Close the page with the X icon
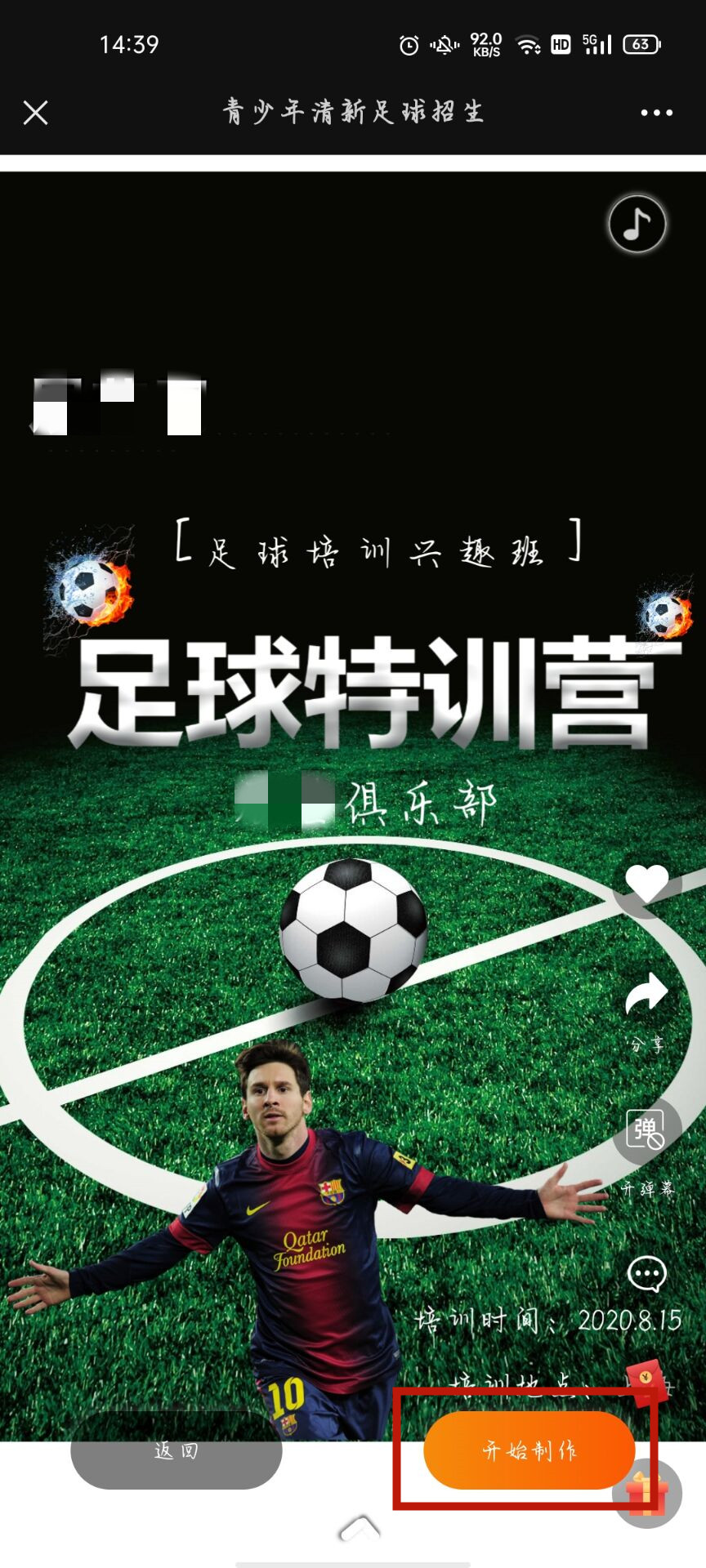Viewport: 706px width, 1568px height. (35, 113)
